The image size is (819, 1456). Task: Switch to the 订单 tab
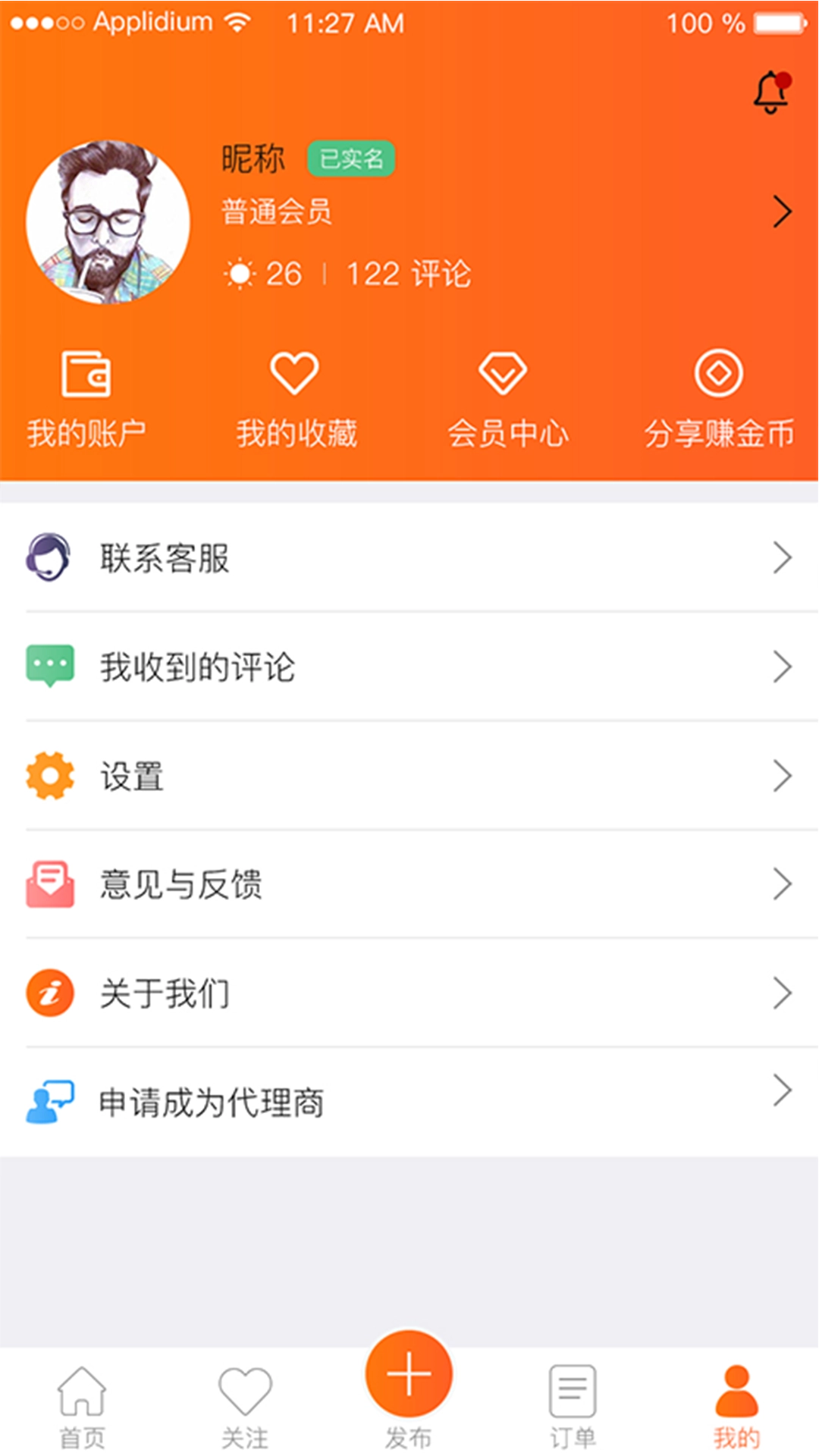point(573,1403)
